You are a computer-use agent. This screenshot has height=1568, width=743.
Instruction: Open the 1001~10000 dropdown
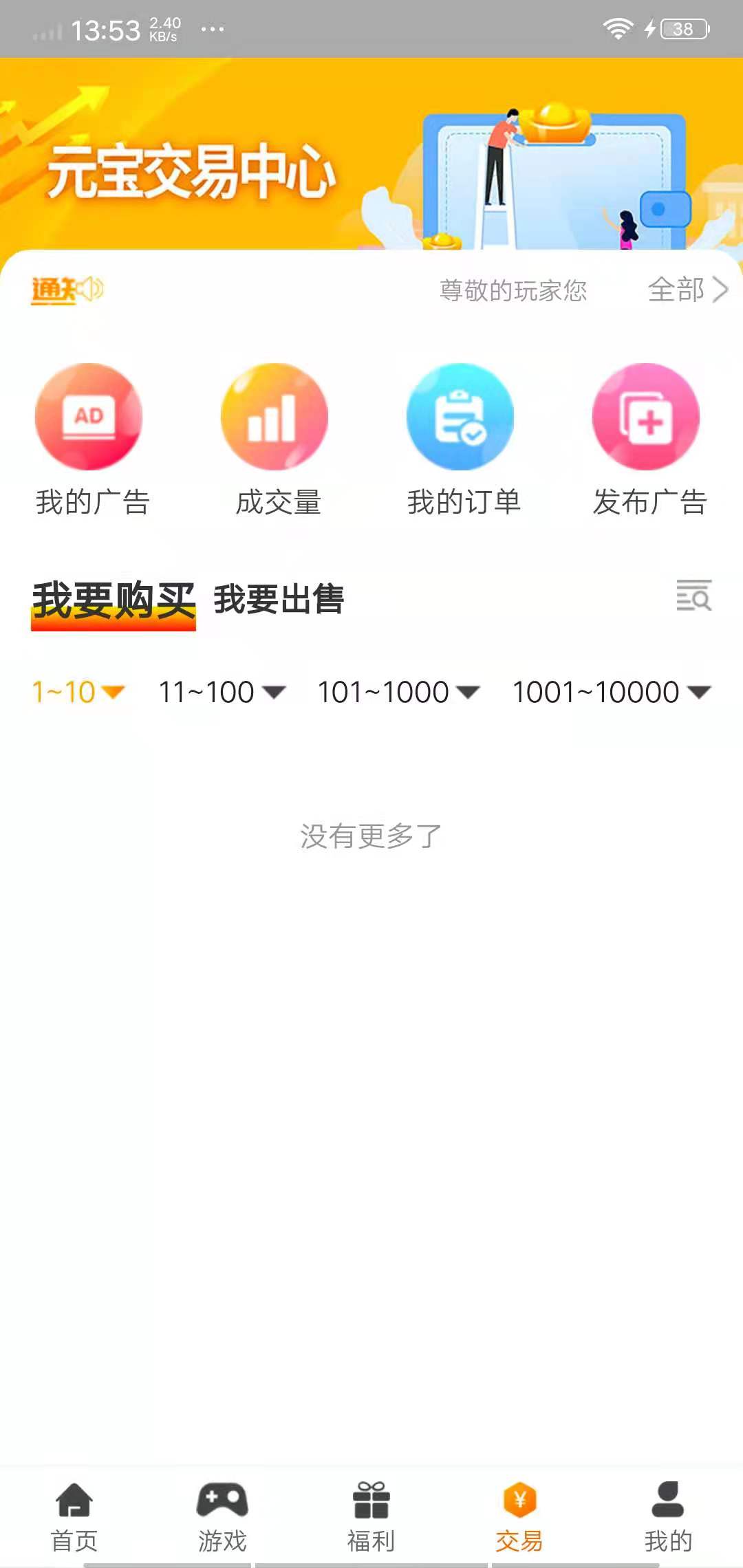tap(609, 692)
